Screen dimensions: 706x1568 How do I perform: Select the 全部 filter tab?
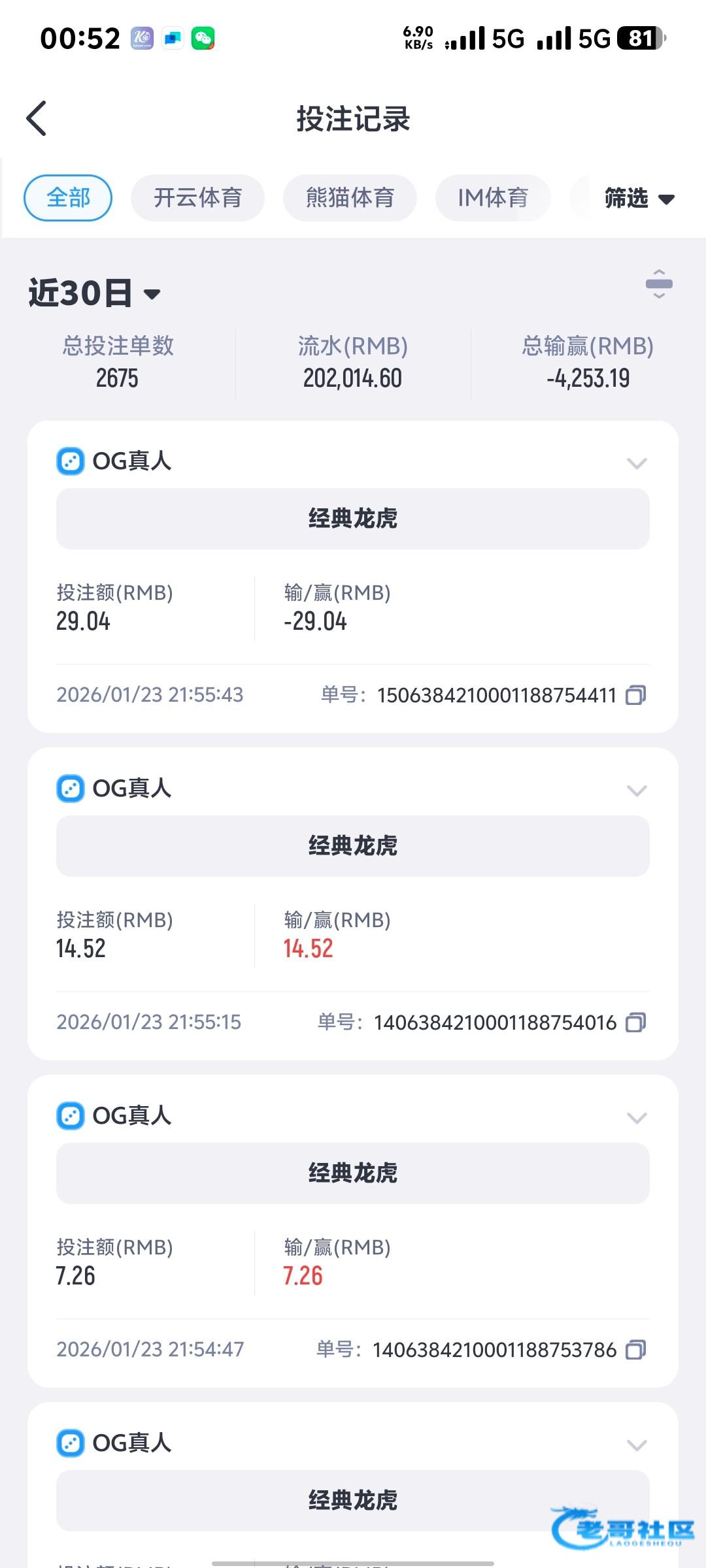click(68, 198)
